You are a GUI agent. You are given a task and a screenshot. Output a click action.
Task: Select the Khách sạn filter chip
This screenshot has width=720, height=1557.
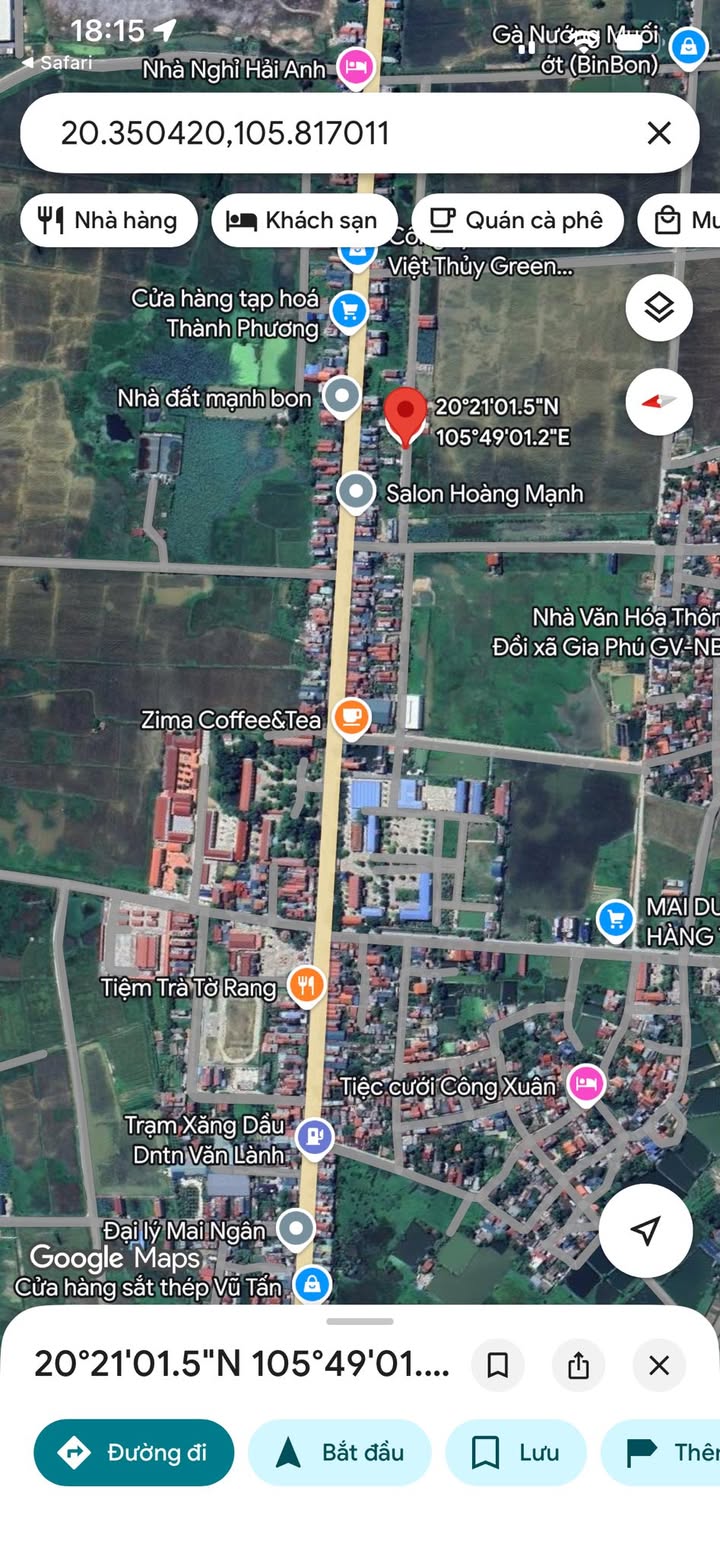click(304, 220)
